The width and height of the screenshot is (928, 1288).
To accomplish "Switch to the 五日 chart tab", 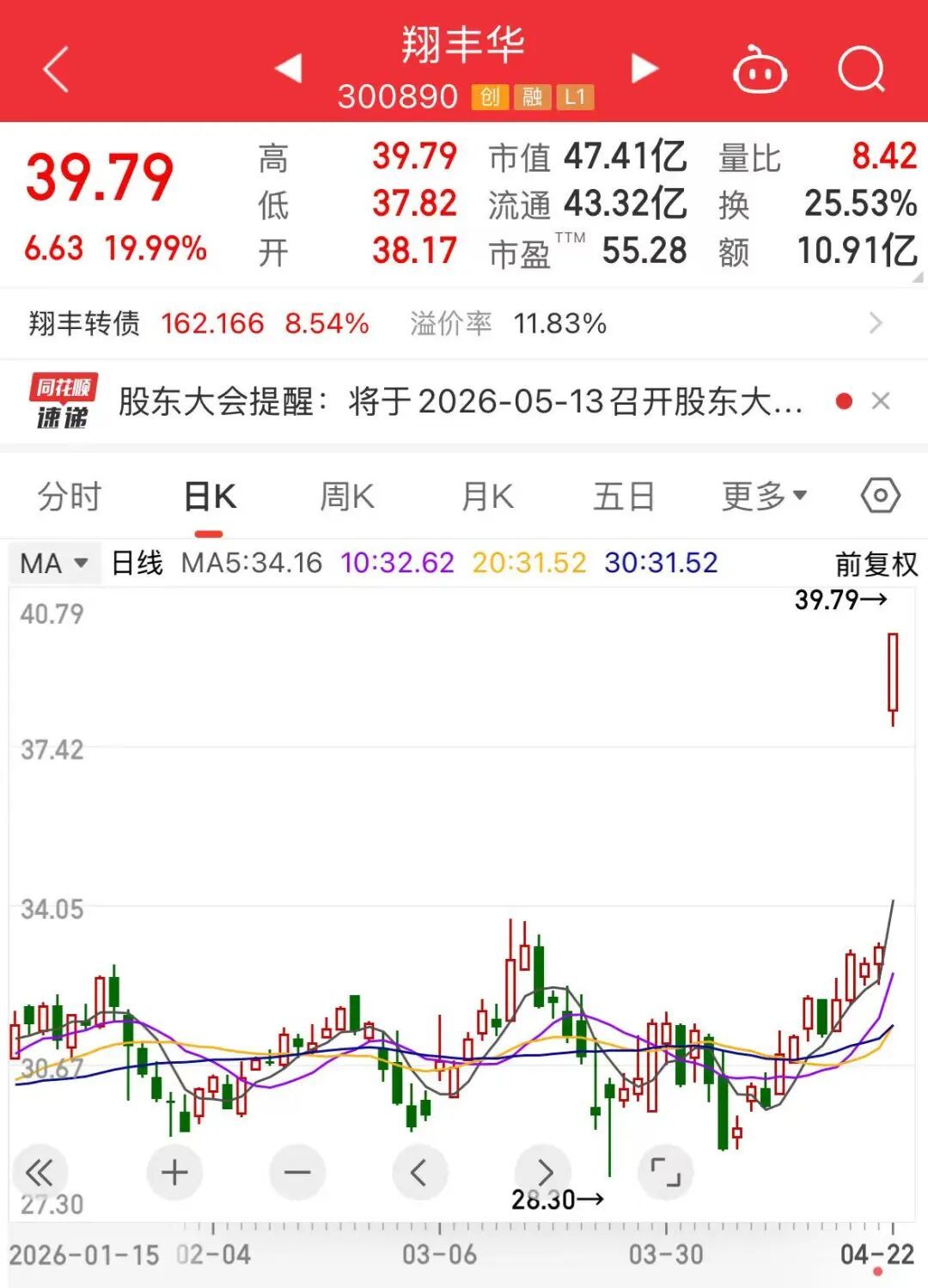I will point(624,497).
